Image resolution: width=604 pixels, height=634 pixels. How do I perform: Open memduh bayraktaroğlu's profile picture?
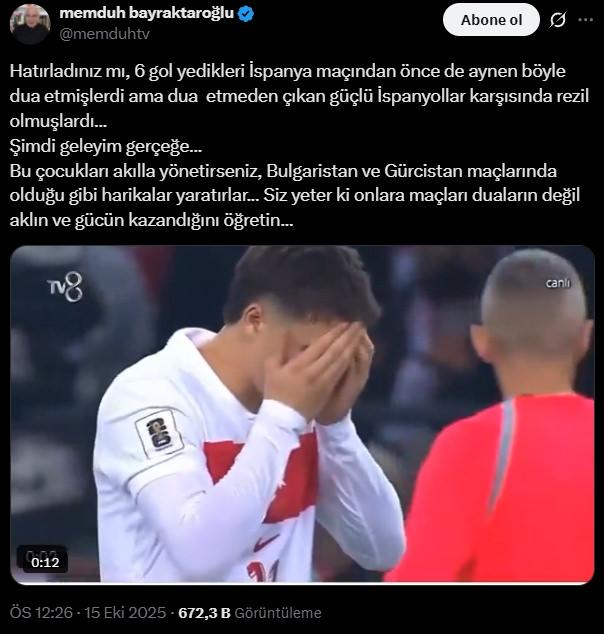(30, 23)
